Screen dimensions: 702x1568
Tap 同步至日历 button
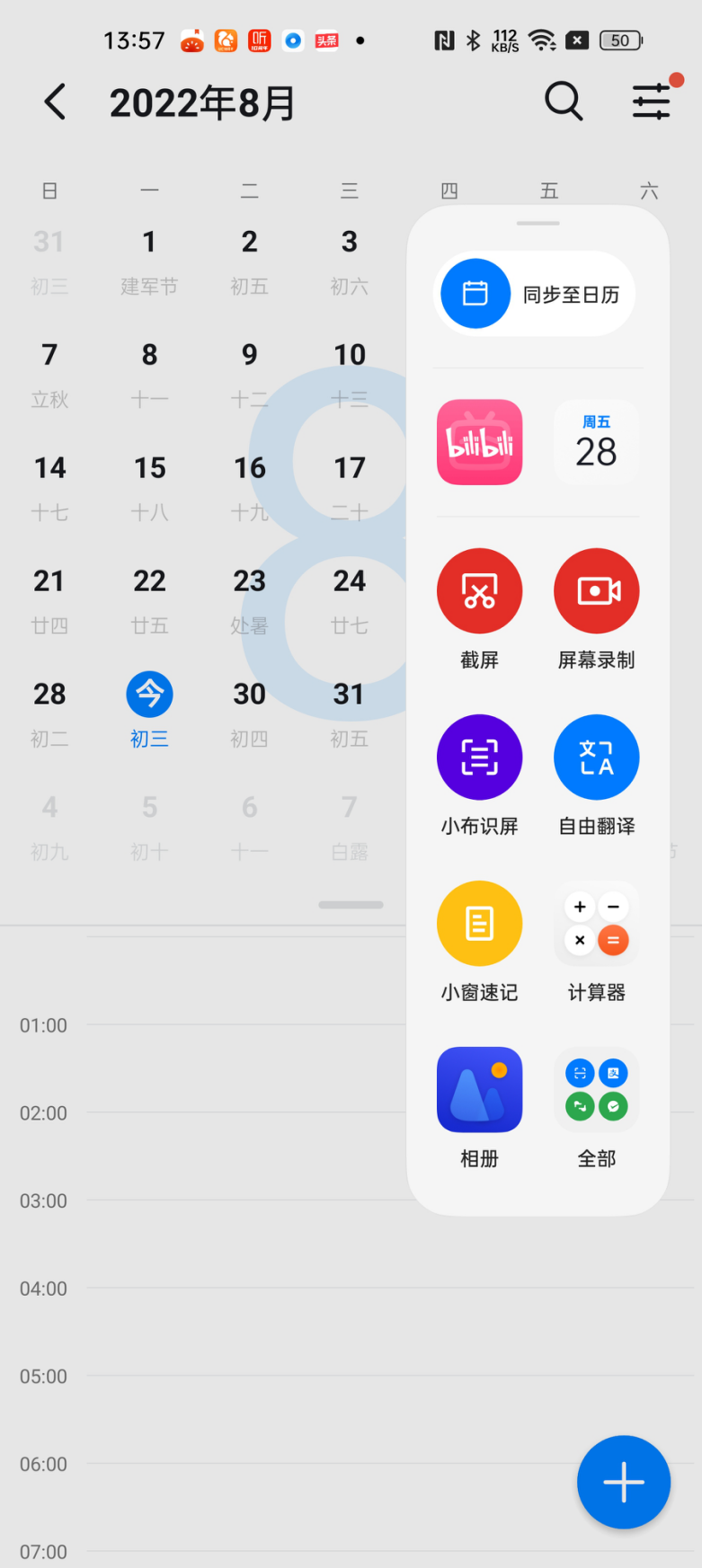tap(535, 294)
